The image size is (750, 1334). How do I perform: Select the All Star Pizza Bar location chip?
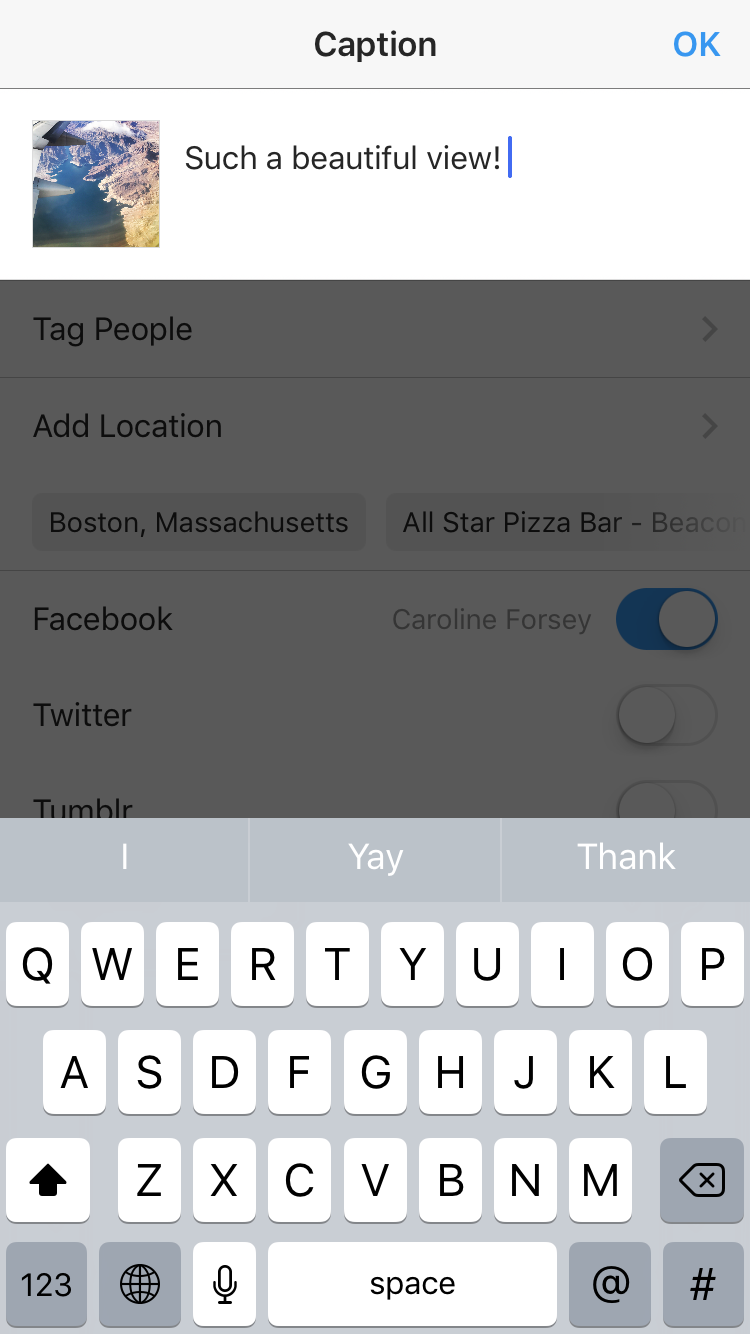click(568, 522)
